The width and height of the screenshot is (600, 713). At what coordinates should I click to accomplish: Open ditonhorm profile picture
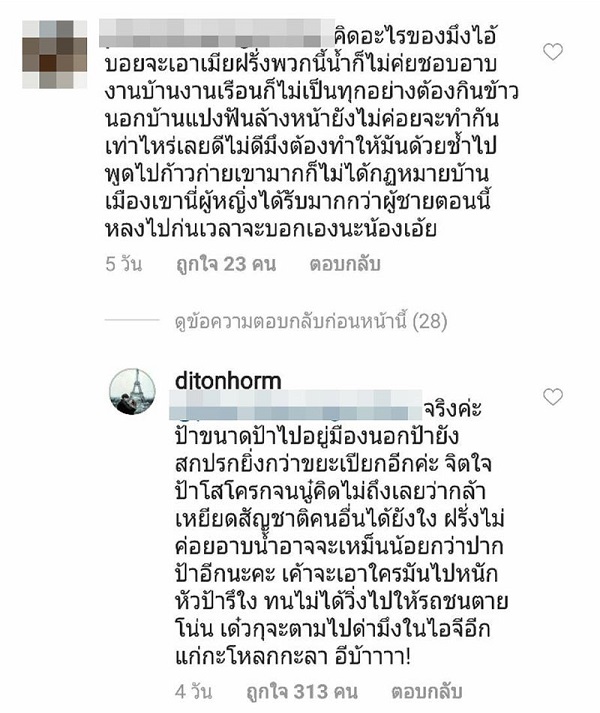point(131,392)
